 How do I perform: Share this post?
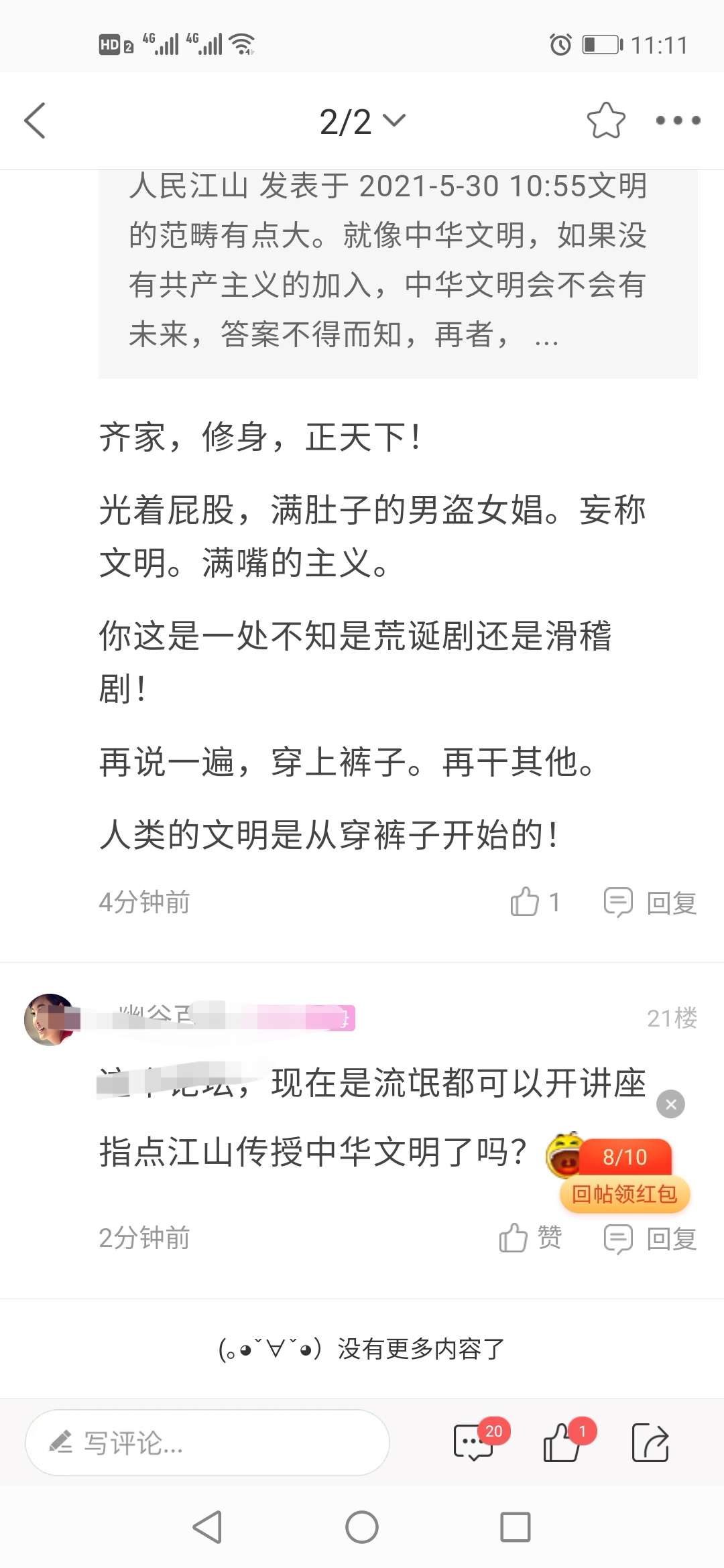(x=650, y=1442)
